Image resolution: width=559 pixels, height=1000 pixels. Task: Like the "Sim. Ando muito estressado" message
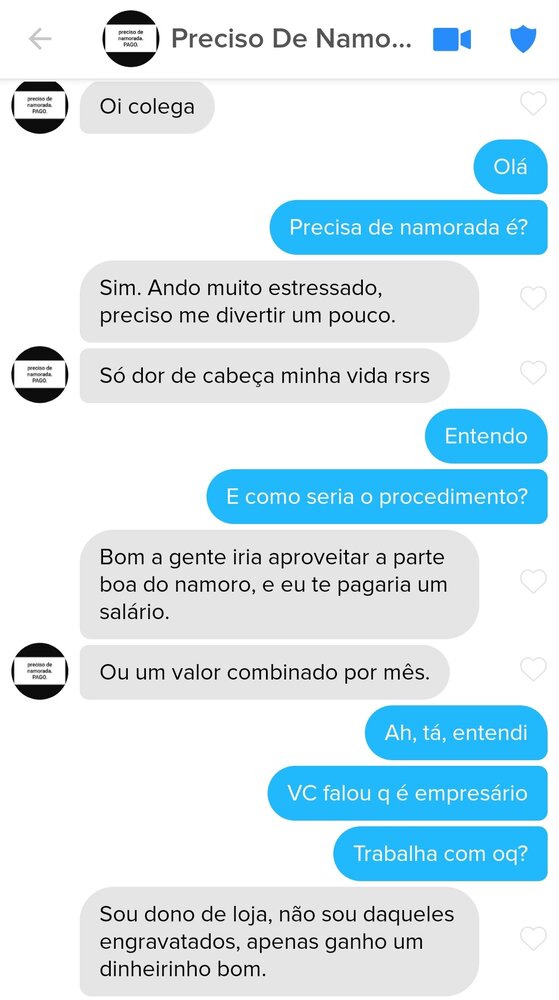pyautogui.click(x=534, y=298)
